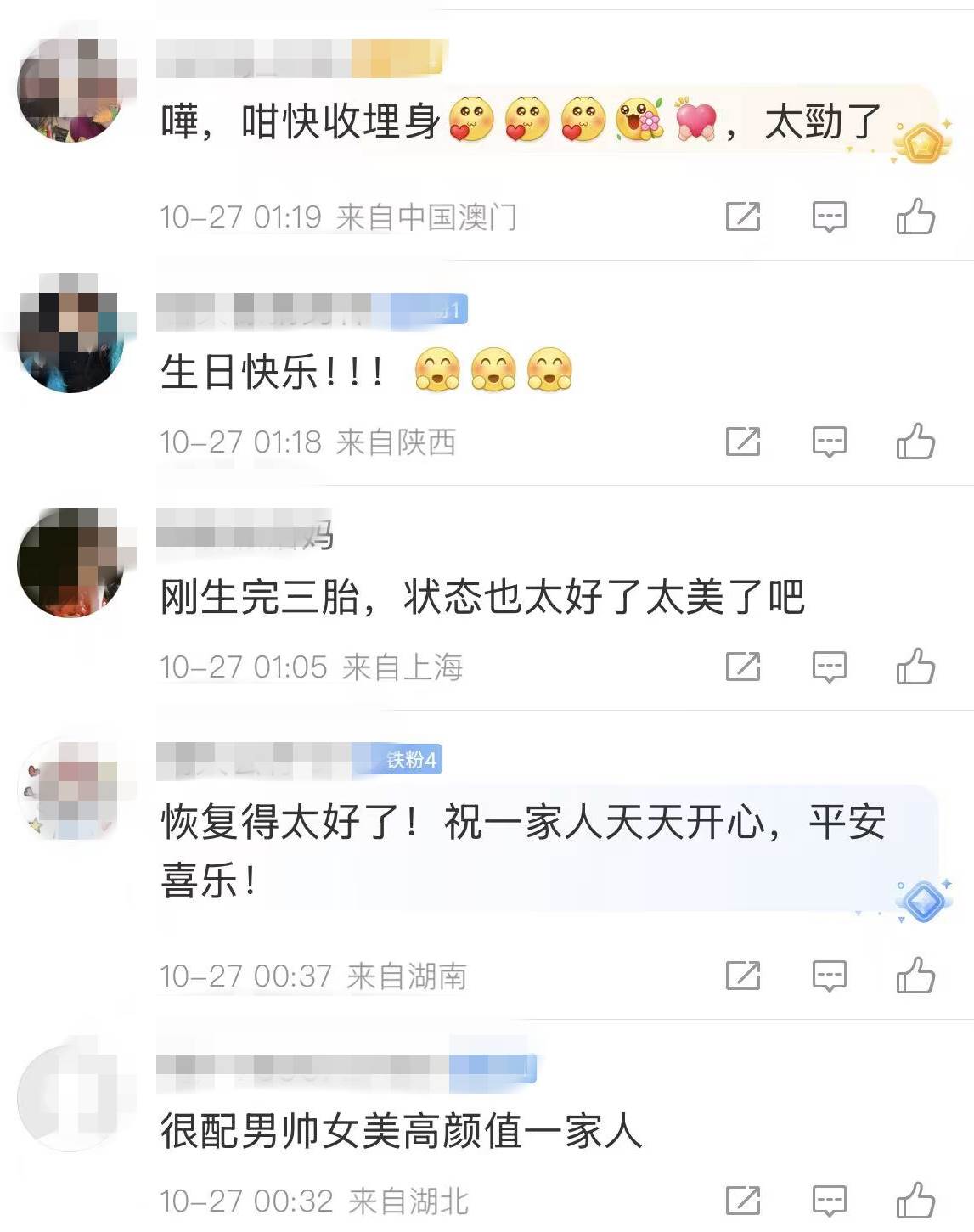Like the 恢复得太好了 comment
This screenshot has width=974, height=1232.
pos(915,976)
